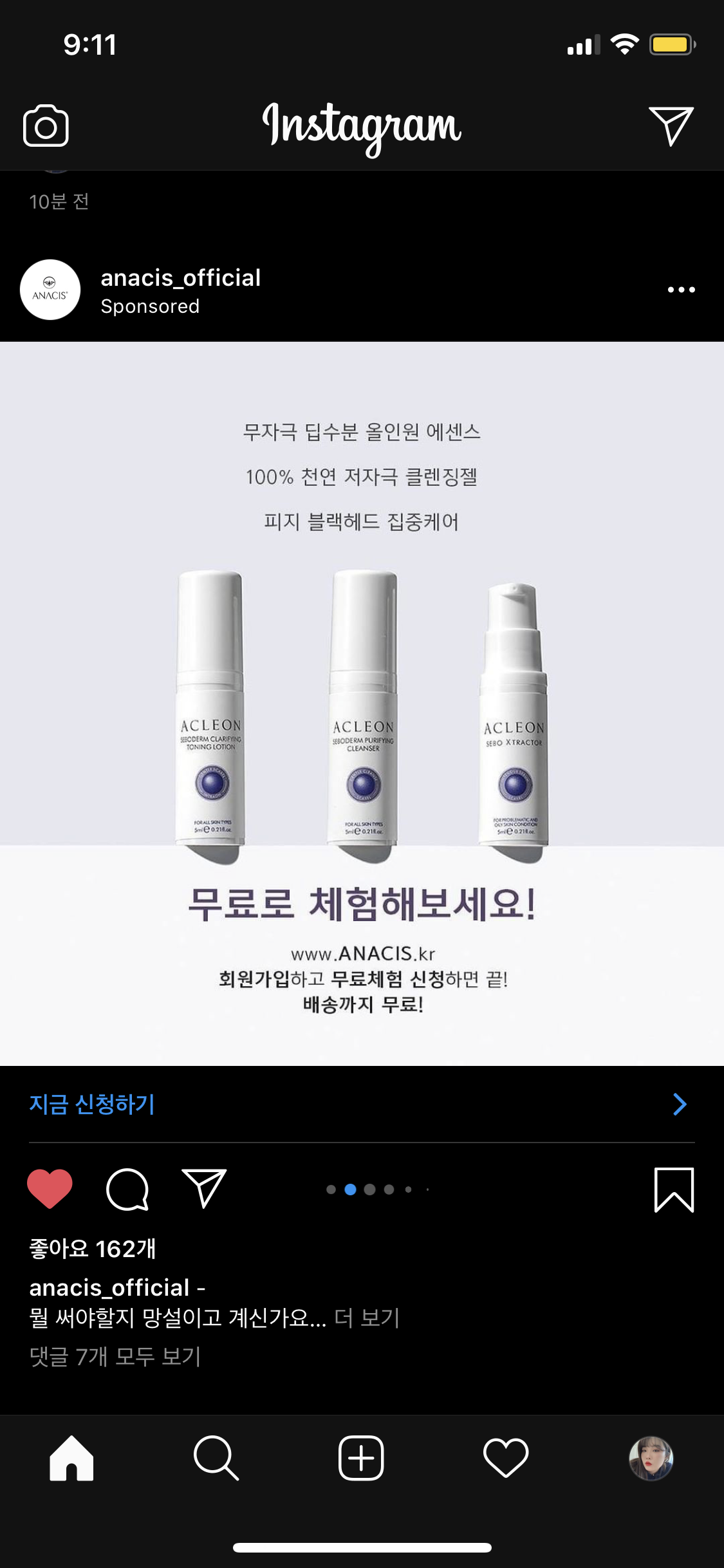Screen dimensions: 724x1568
Task: Bookmark the anacis_official post
Action: click(674, 1190)
